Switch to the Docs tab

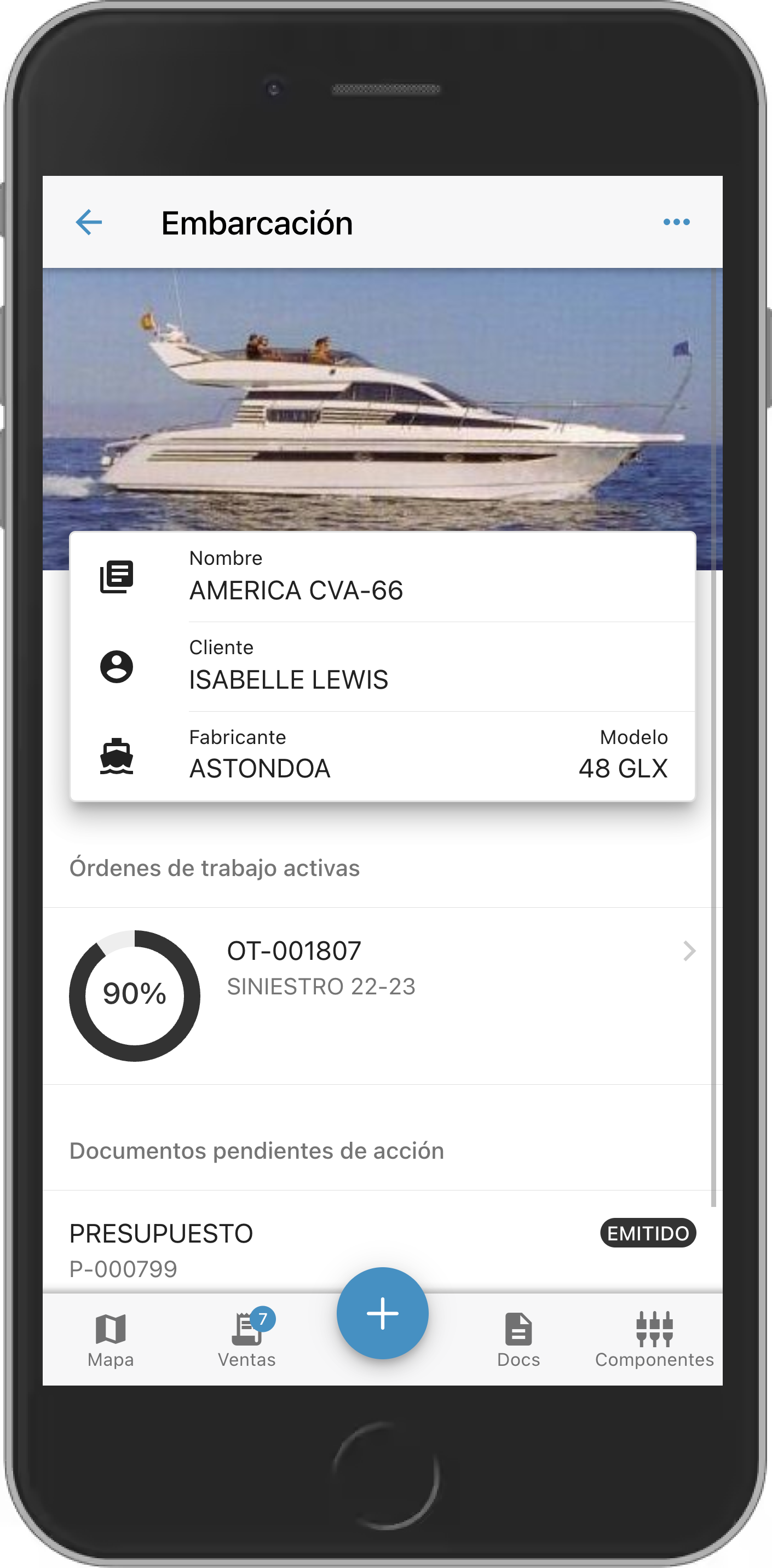[518, 1340]
